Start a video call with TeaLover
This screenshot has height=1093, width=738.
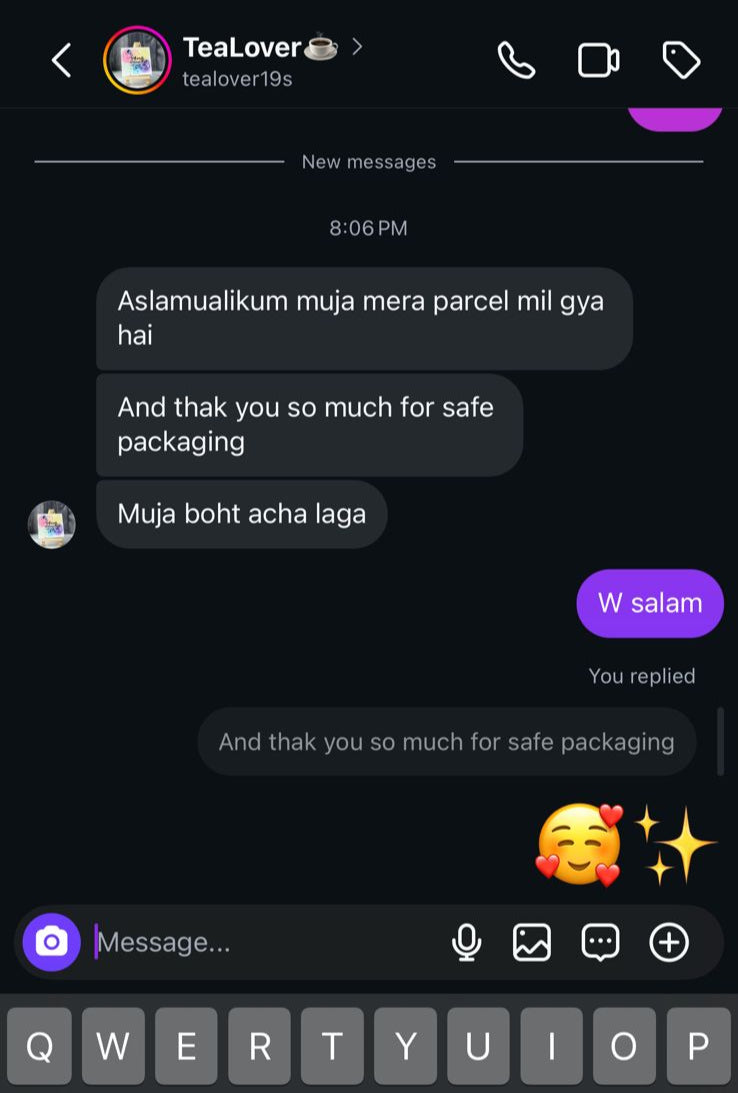pos(599,61)
